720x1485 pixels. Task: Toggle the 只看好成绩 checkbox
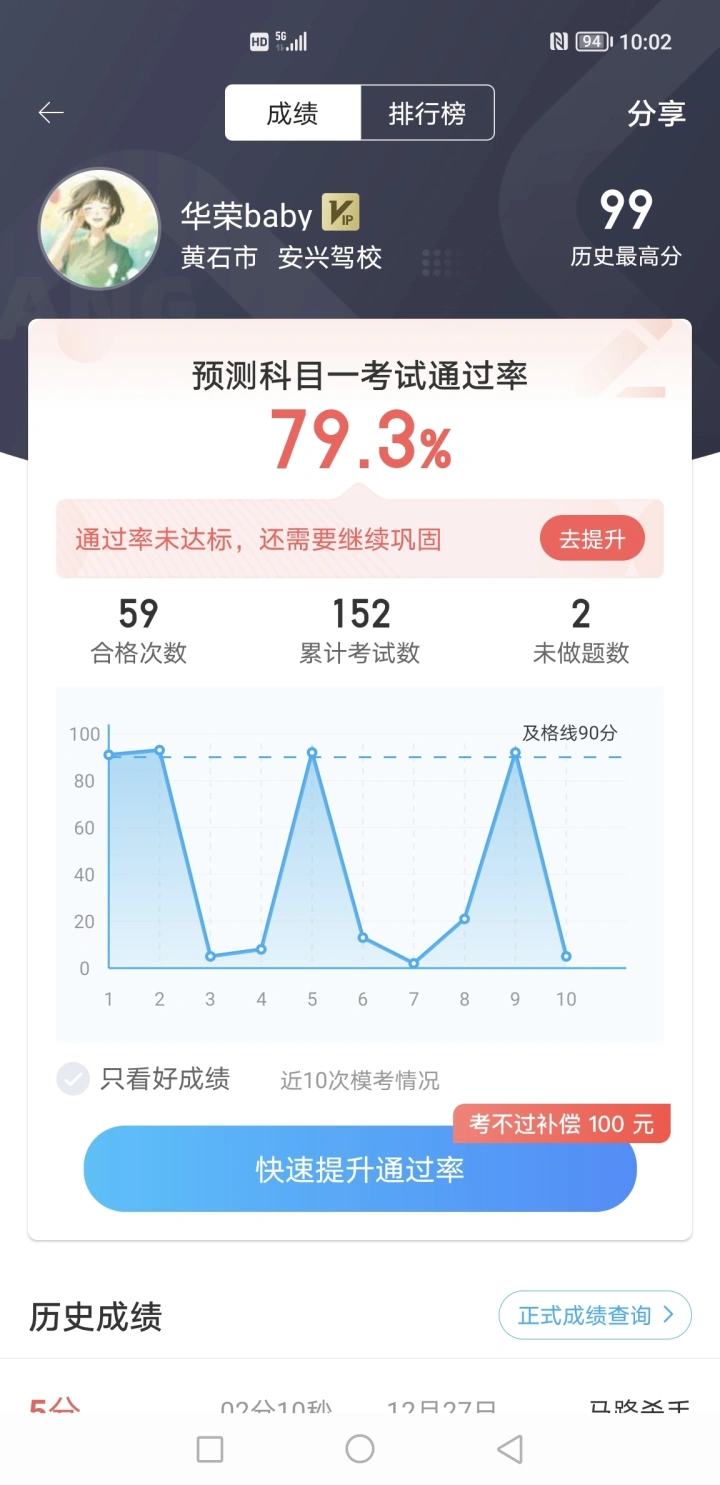click(x=73, y=1079)
